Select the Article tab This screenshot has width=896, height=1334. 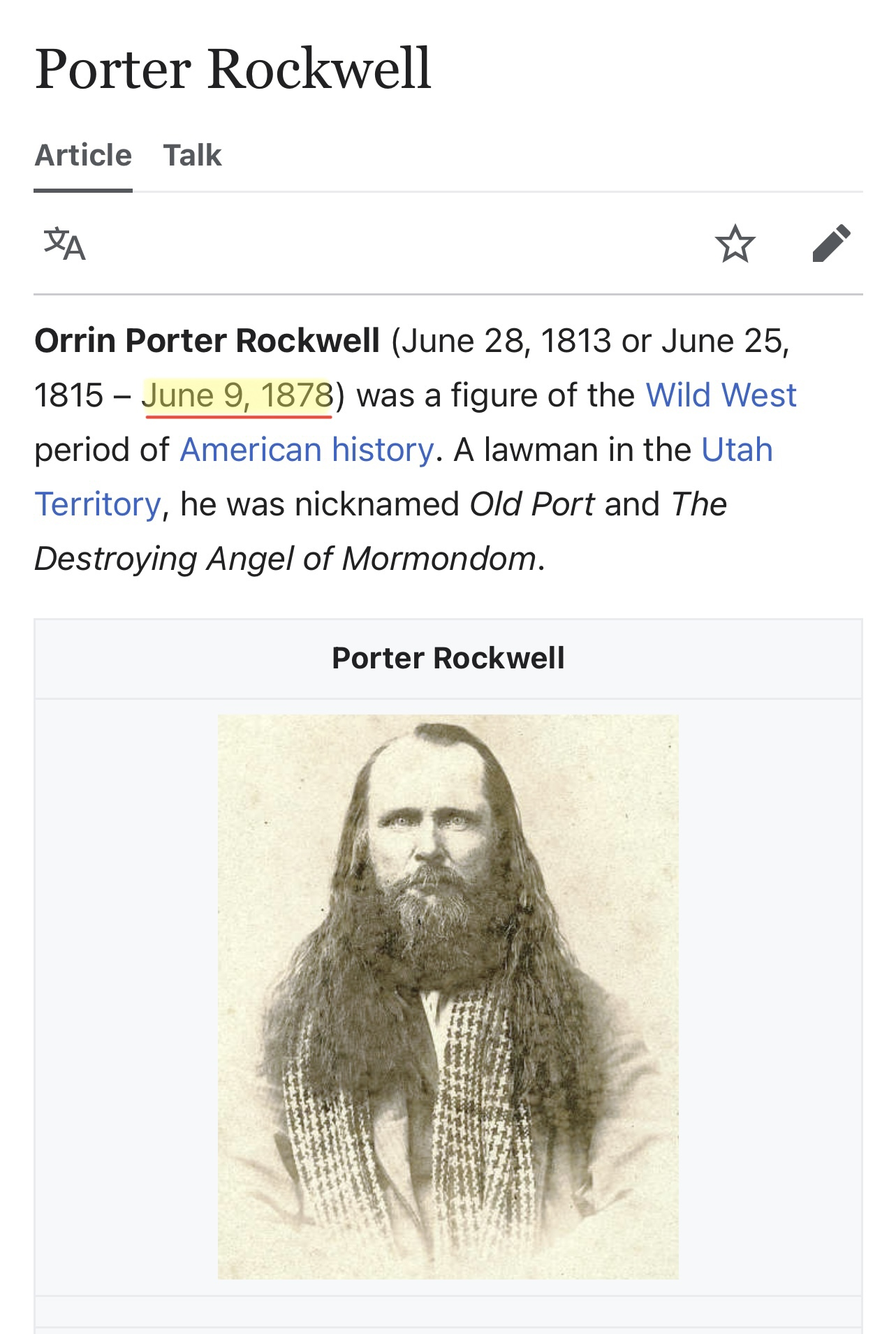point(83,155)
